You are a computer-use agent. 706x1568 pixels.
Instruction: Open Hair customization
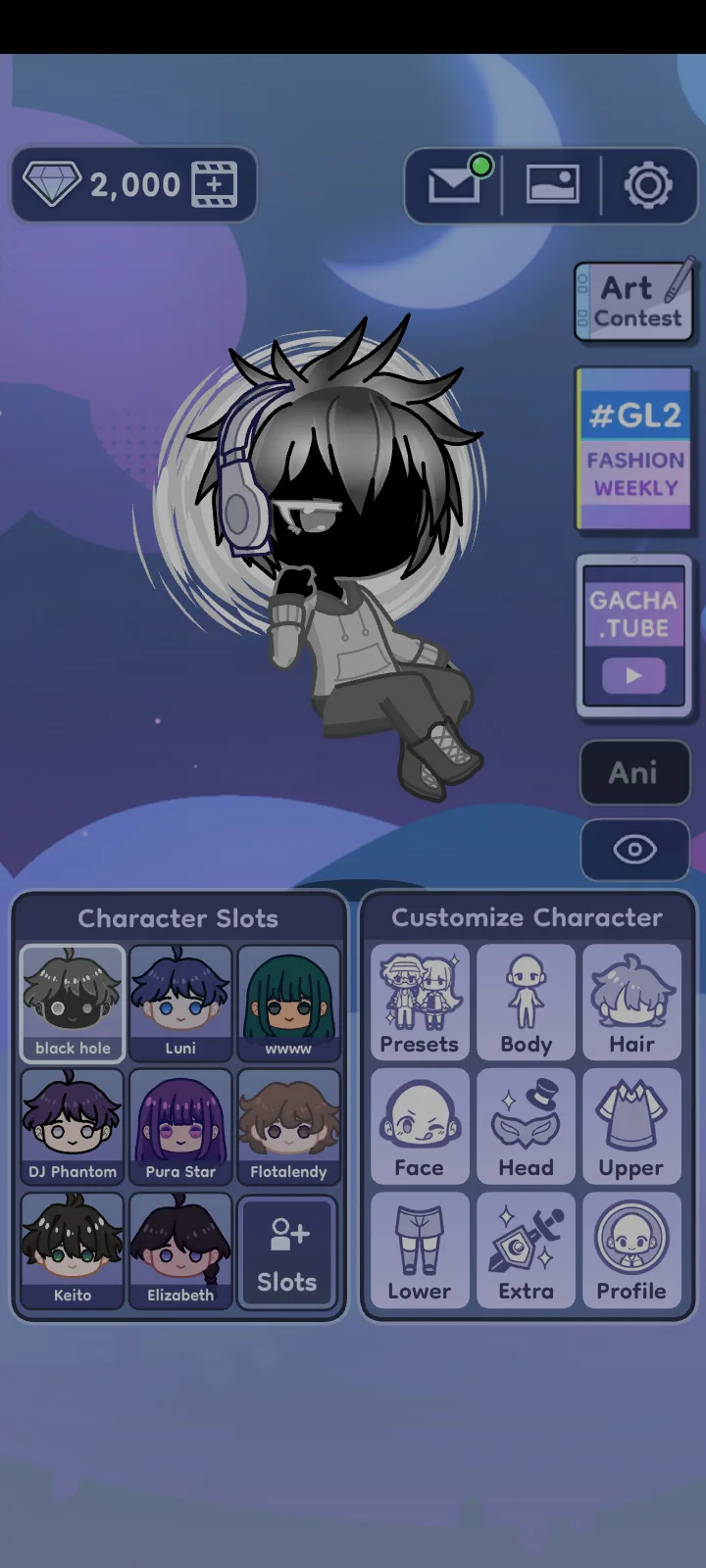(x=631, y=1003)
